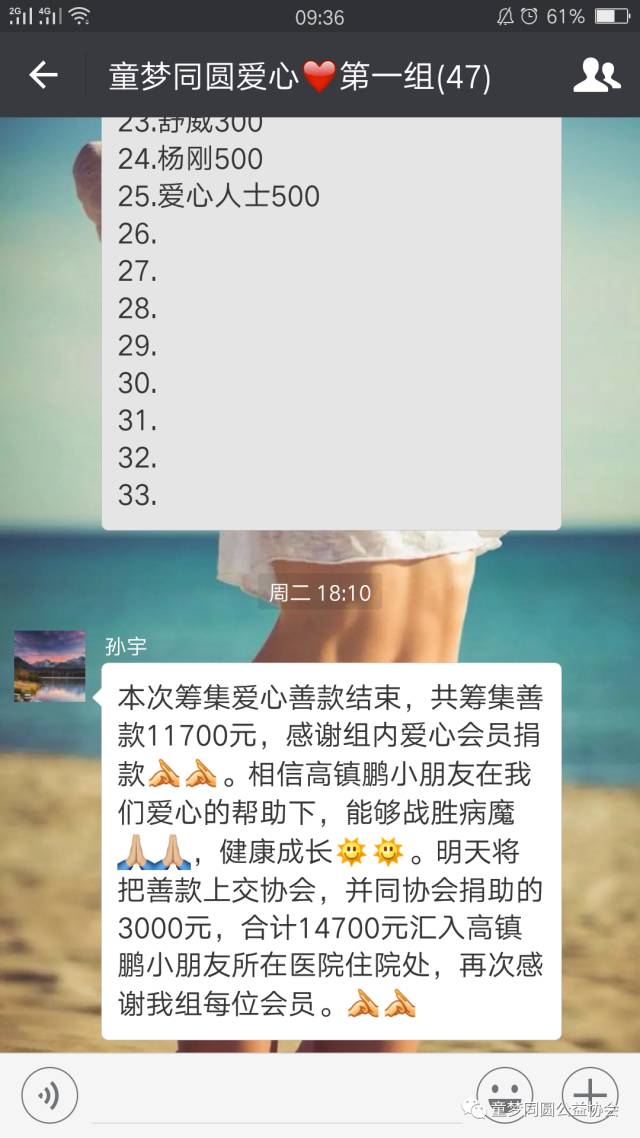Tap the message text field
Viewport: 640px width, 1138px height.
click(275, 1098)
